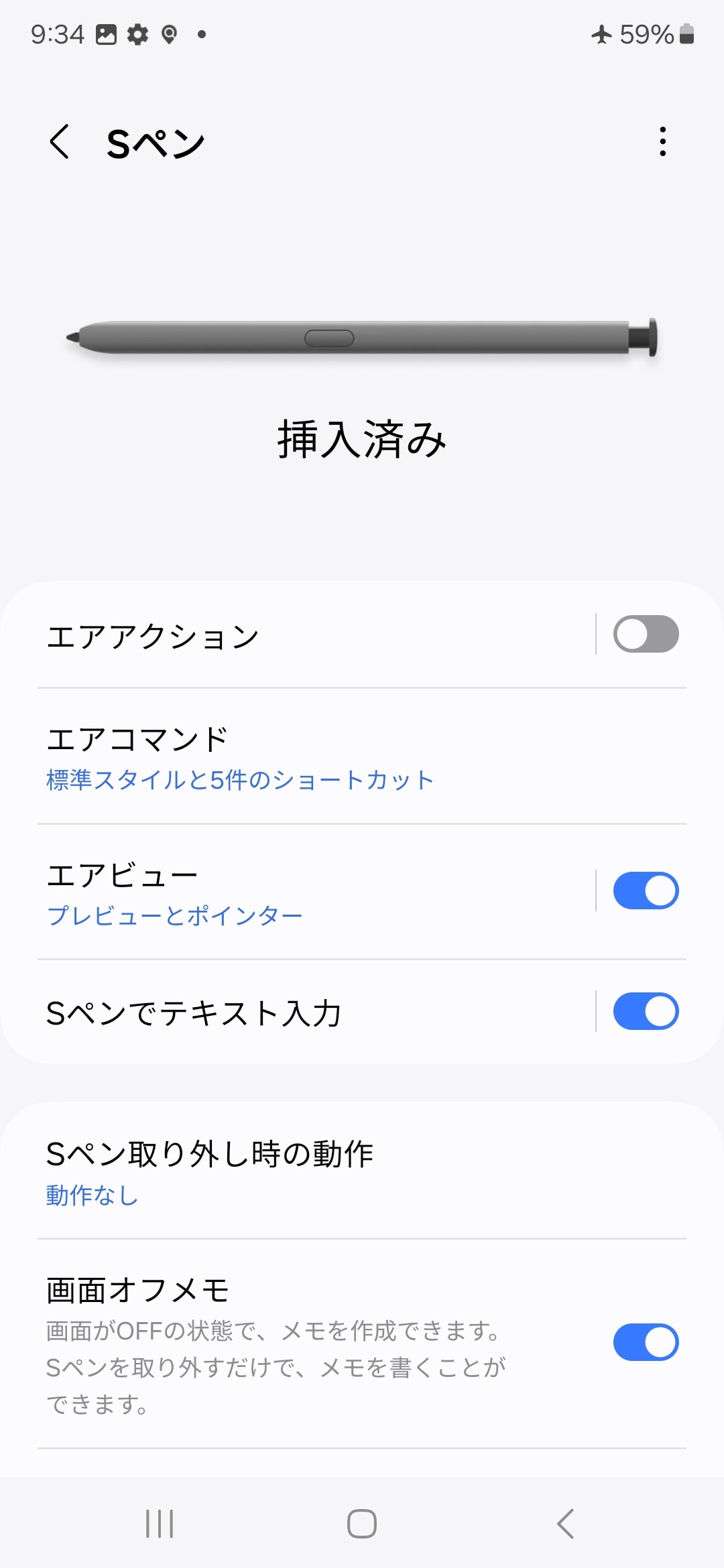Go back from the Sペン screen
This screenshot has width=724, height=1568.
[60, 142]
